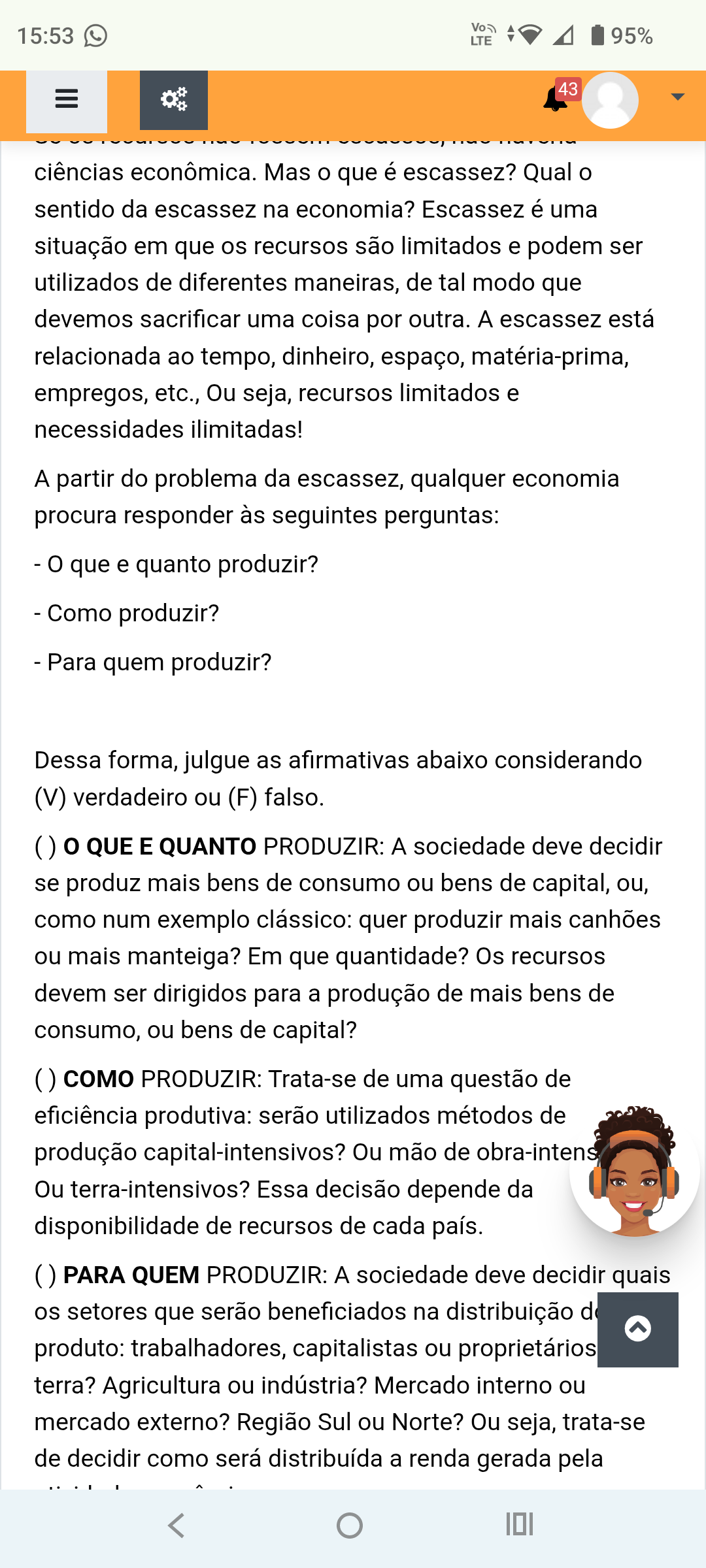Open the virtual assistant chat avatar
Image resolution: width=706 pixels, height=1568 pixels.
(x=634, y=1171)
